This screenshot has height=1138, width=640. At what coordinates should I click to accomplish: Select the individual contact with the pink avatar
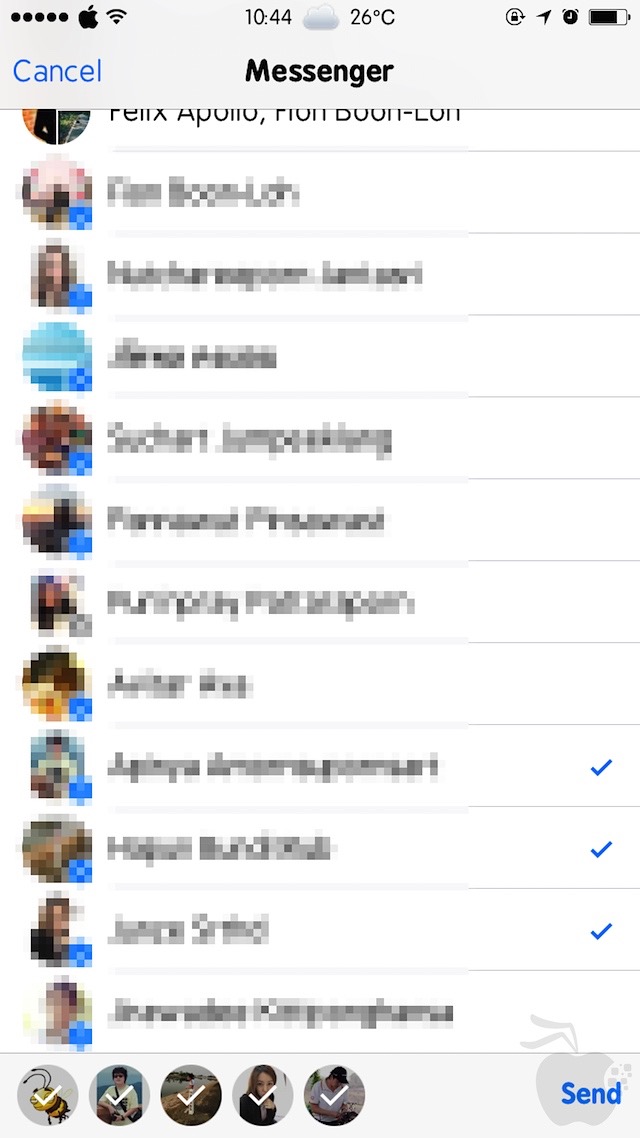pyautogui.click(x=320, y=192)
